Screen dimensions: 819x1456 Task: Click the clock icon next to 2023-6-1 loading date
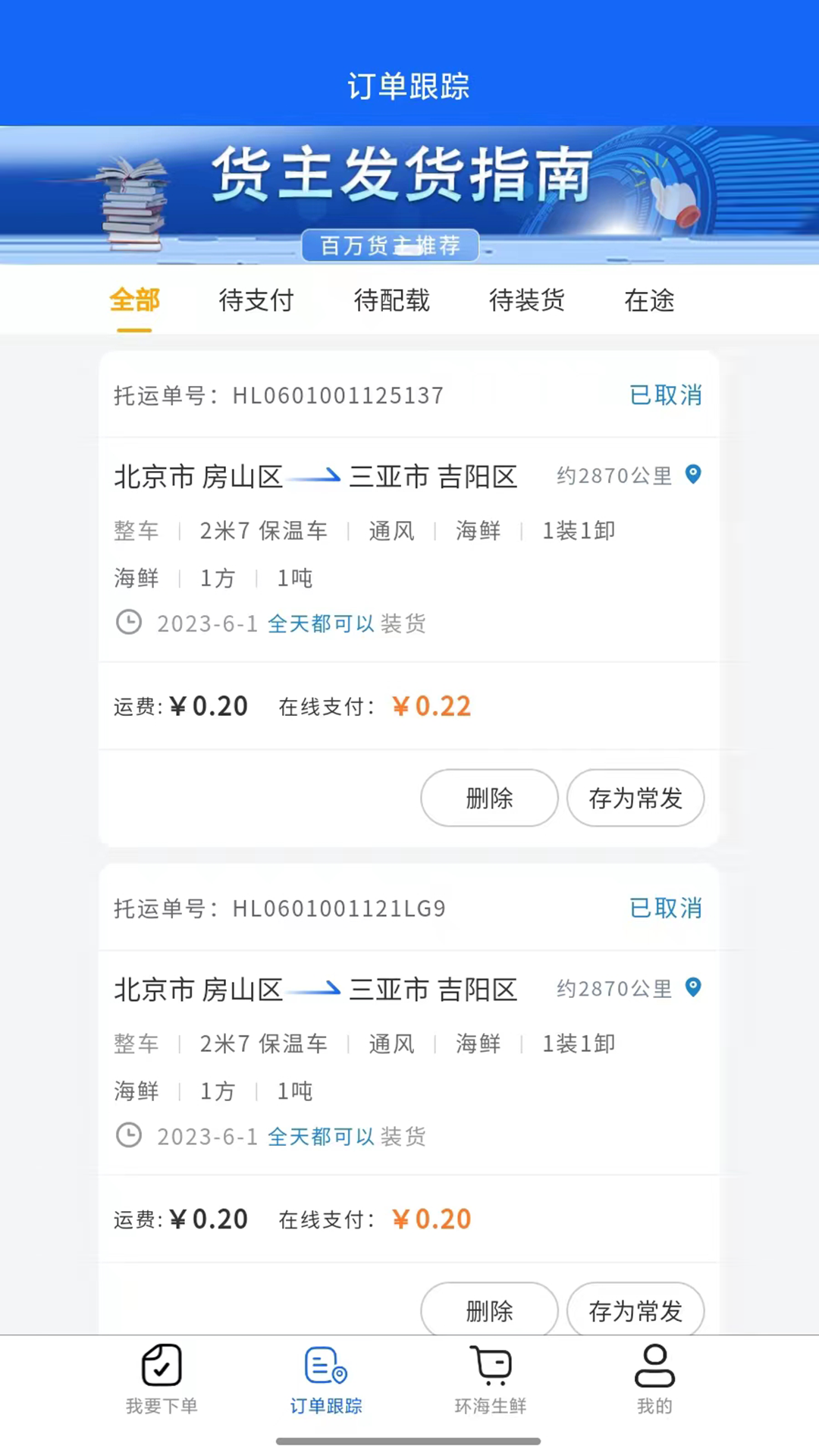(x=129, y=623)
